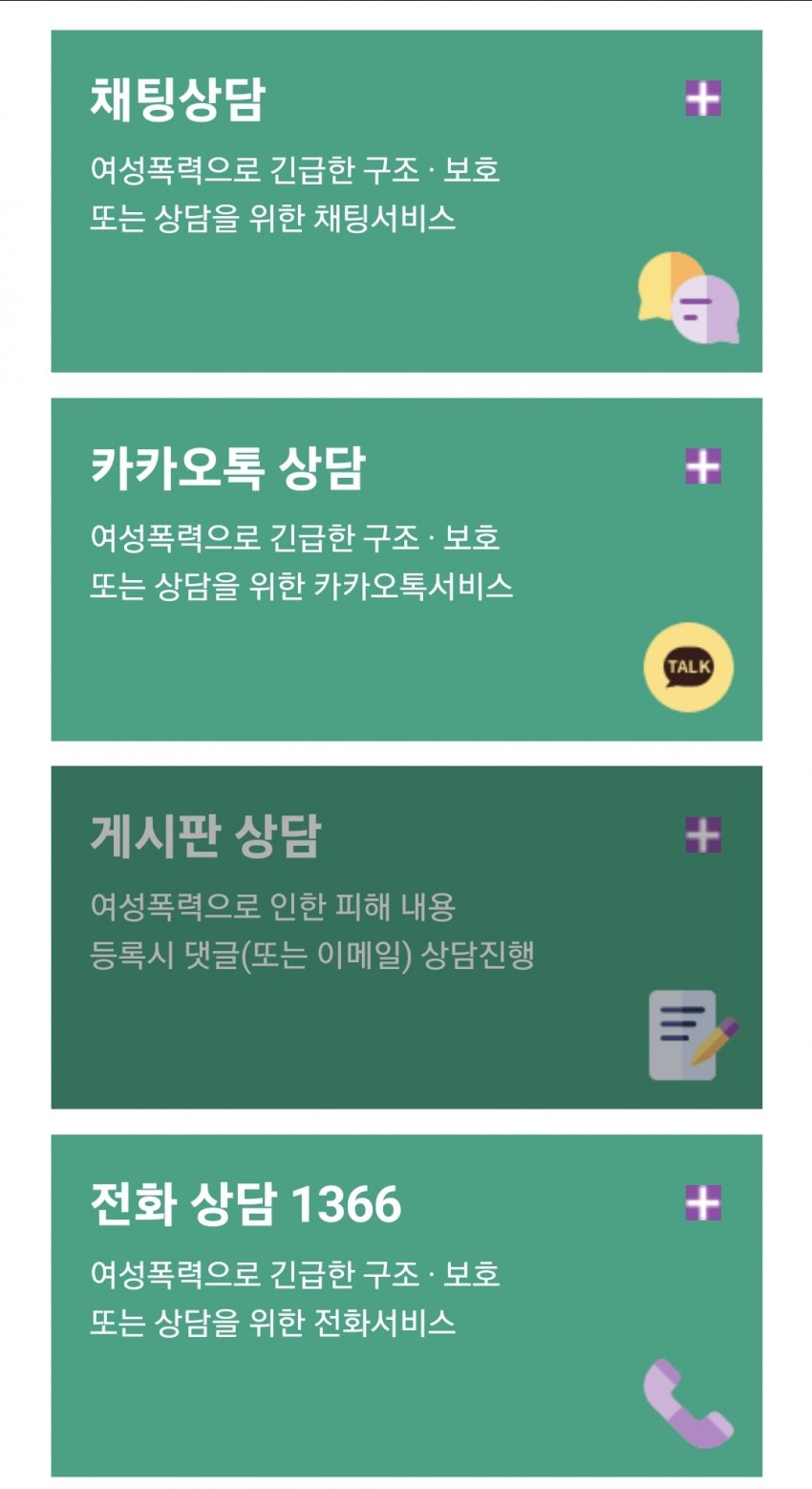The width and height of the screenshot is (812, 1489).
Task: Expand the plus icon on 카카오톡 상담
Action: tap(703, 466)
